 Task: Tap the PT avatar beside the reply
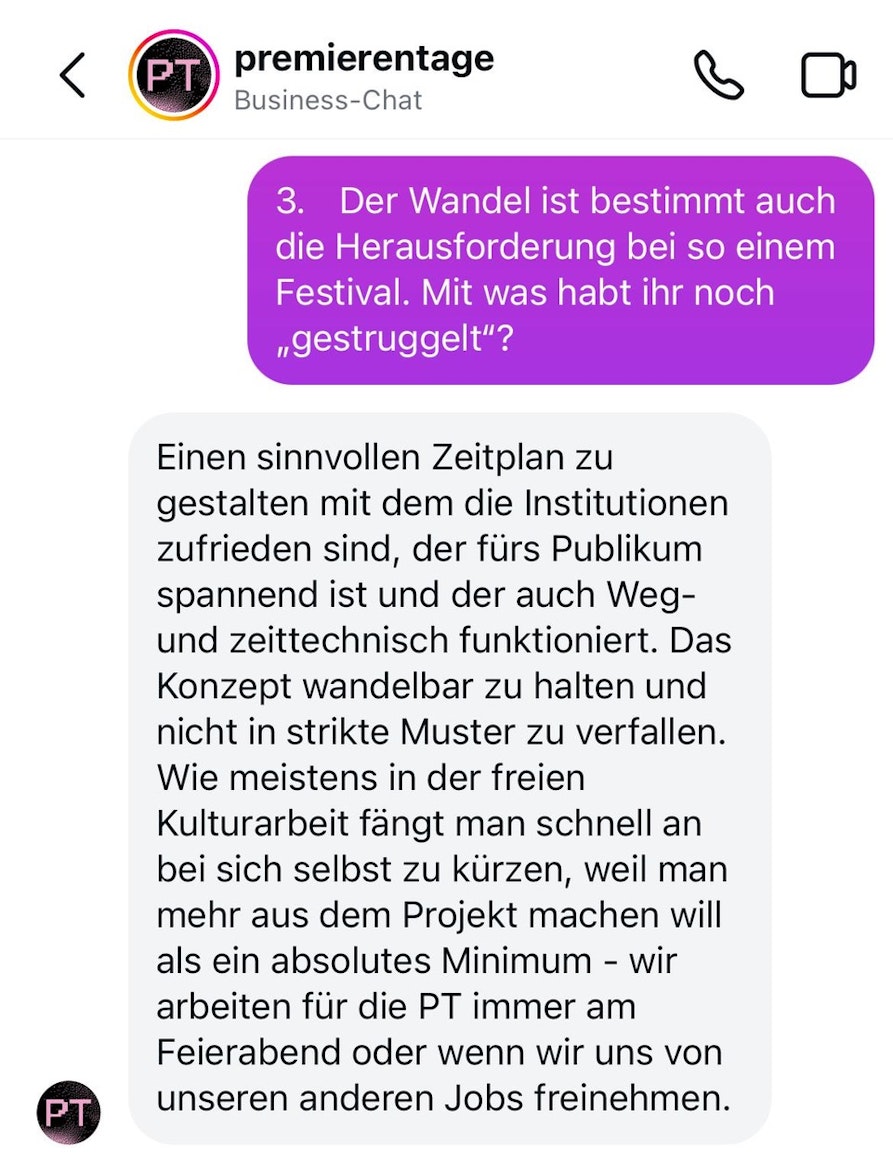pyautogui.click(x=69, y=1113)
